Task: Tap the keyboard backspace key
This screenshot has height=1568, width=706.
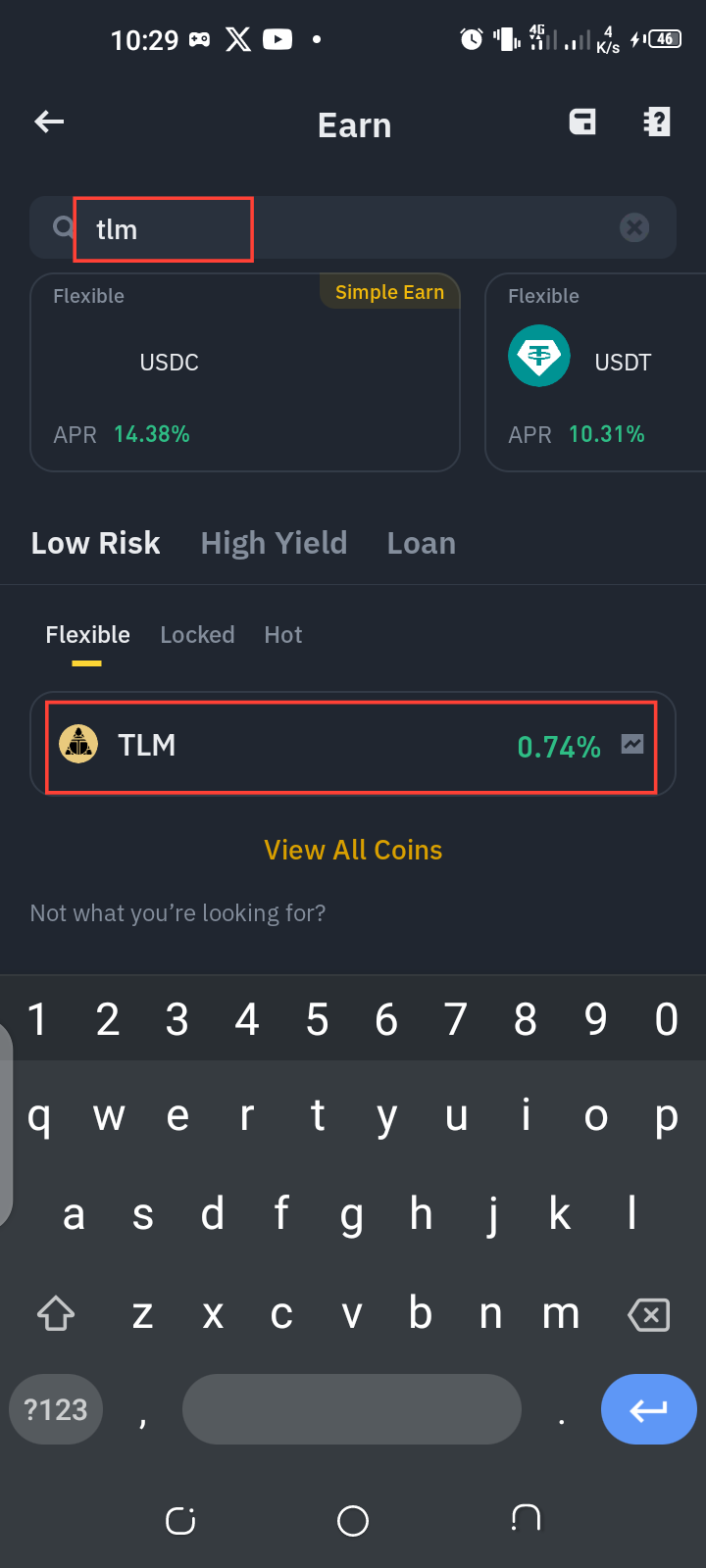Action: 648,1314
